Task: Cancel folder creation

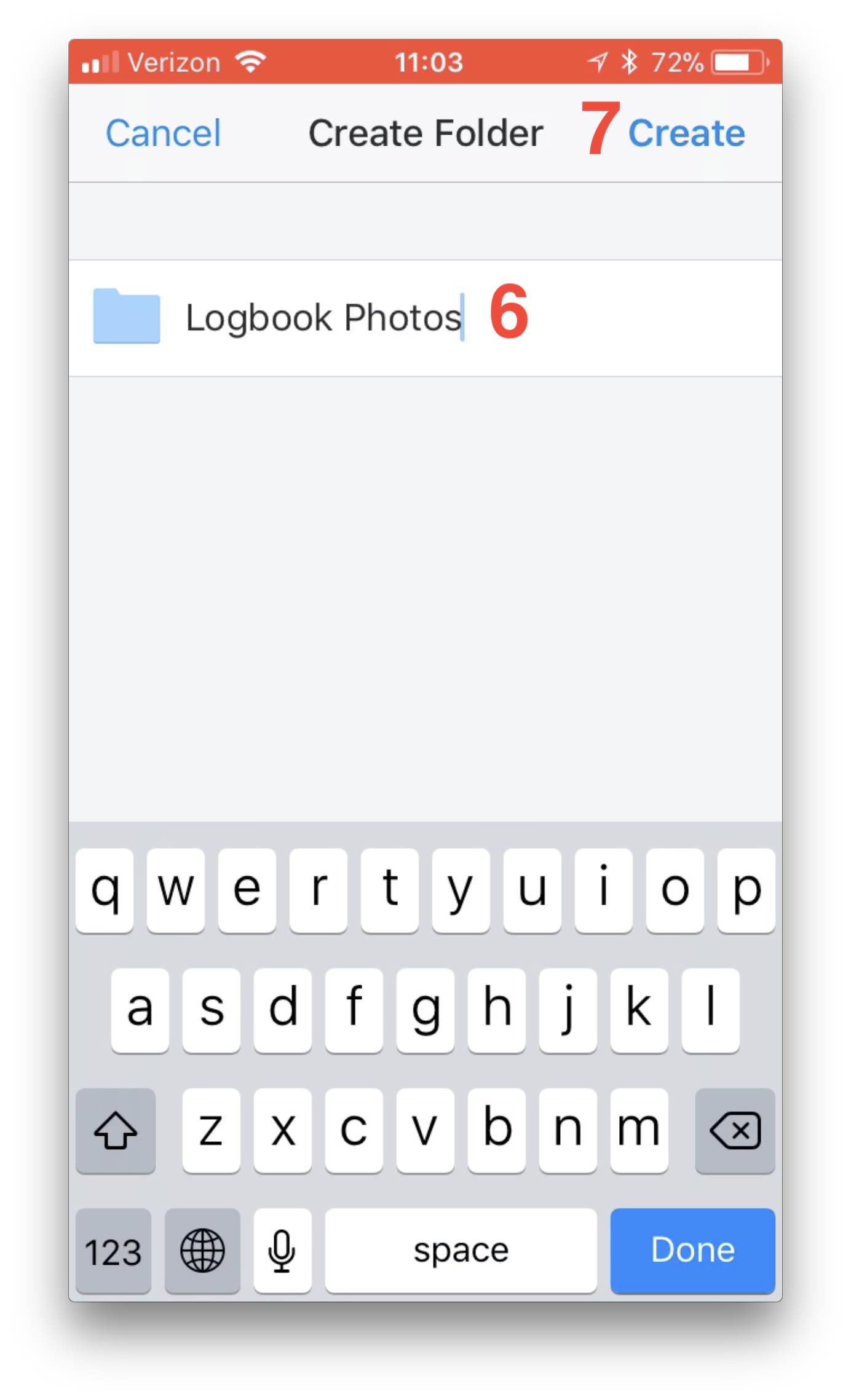Action: 163,133
